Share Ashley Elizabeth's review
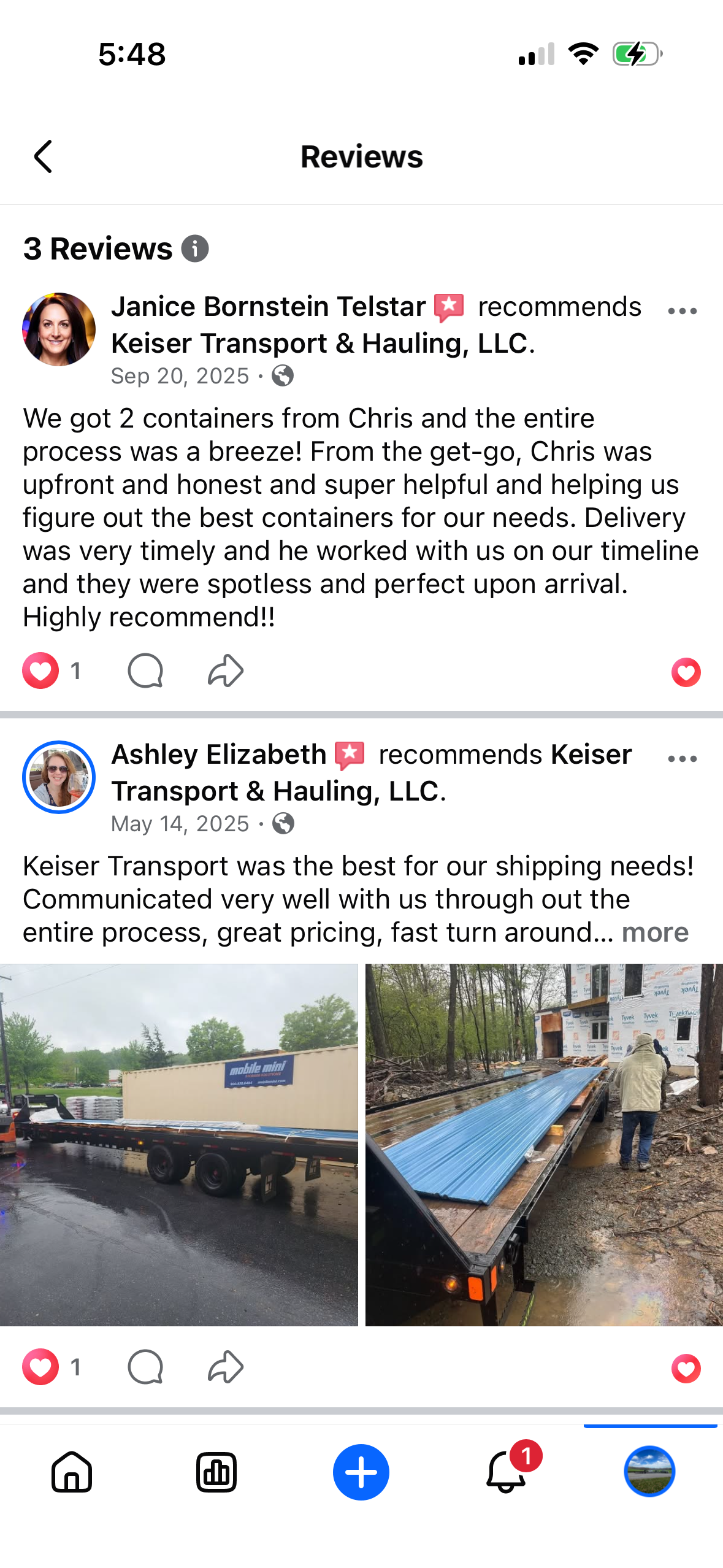 (226, 1367)
